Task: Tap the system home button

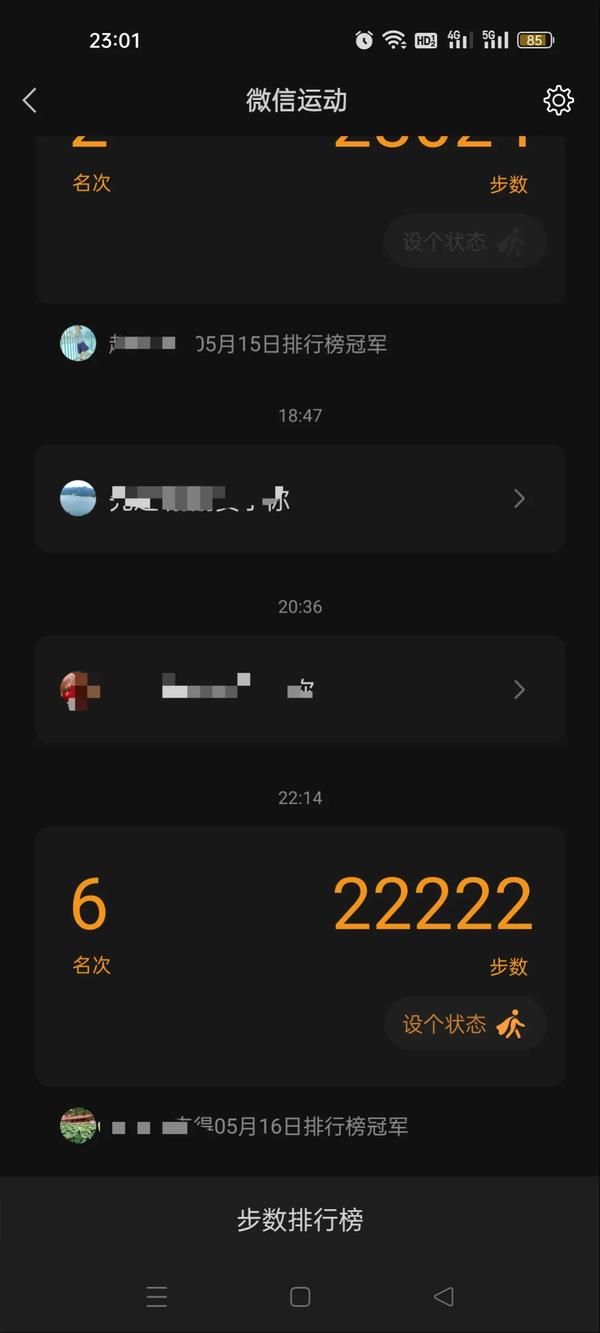Action: (x=300, y=1297)
